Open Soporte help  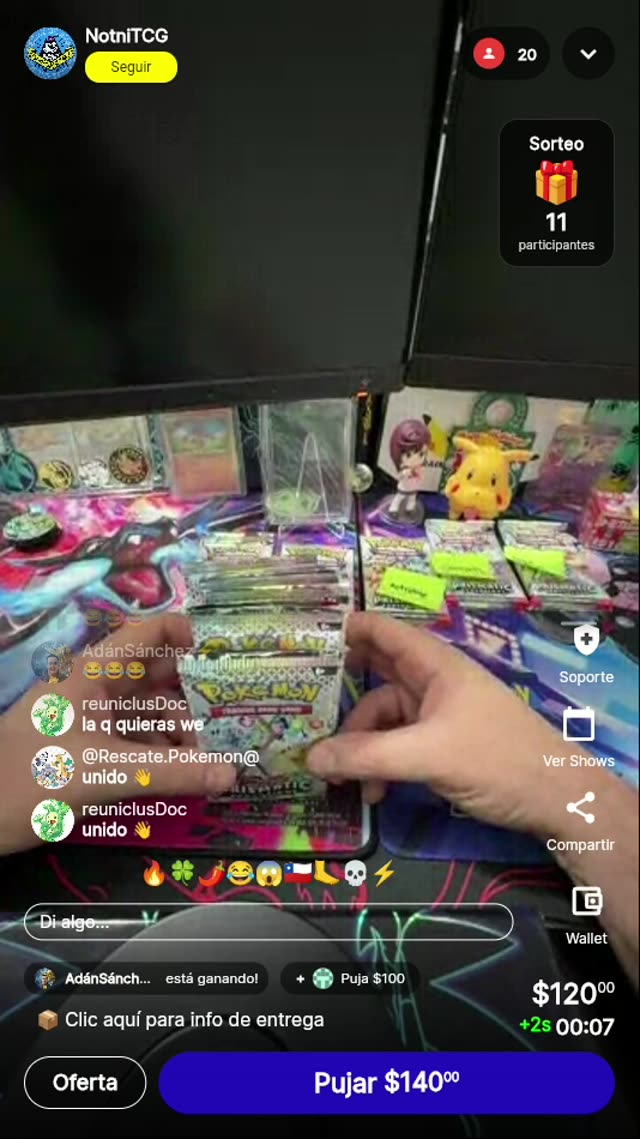pos(586,652)
